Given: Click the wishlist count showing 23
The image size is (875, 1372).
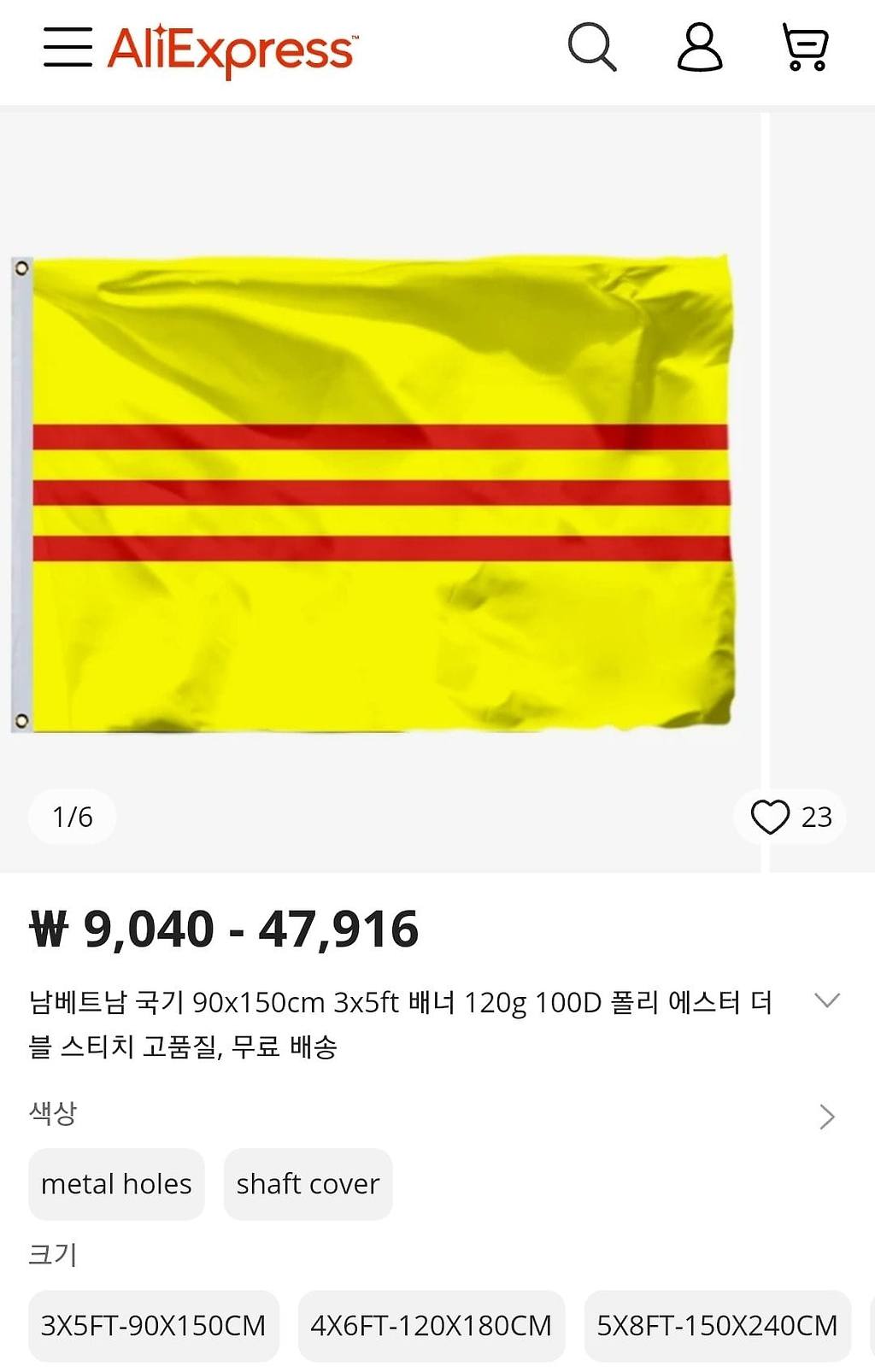Looking at the screenshot, I should tap(818, 818).
